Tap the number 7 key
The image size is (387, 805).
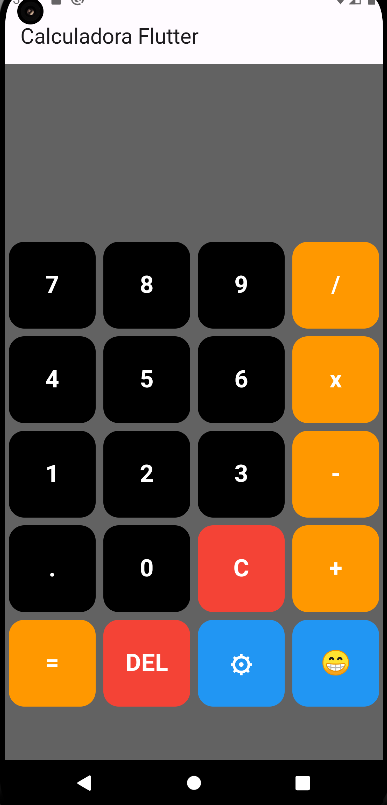pos(52,285)
